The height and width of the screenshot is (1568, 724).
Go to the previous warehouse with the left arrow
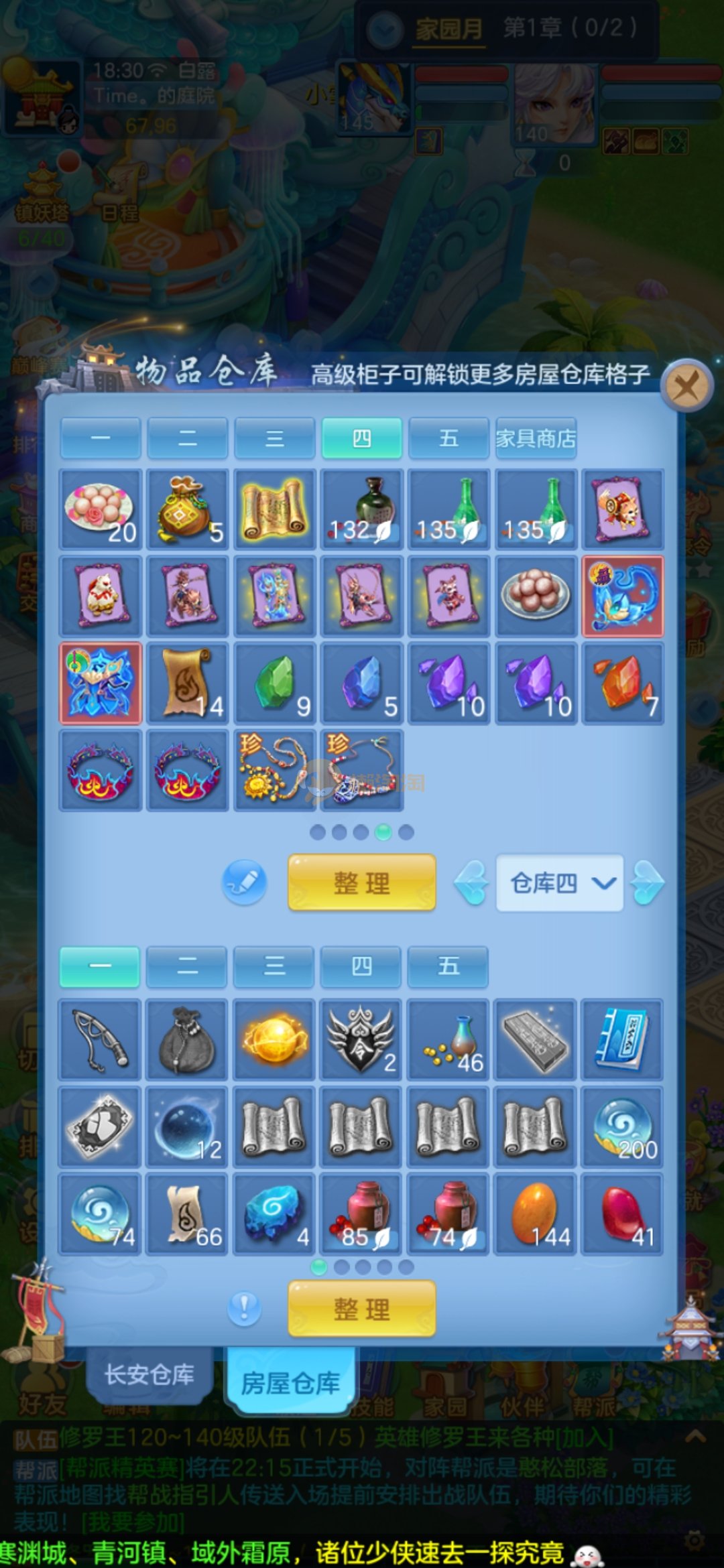pos(471,883)
